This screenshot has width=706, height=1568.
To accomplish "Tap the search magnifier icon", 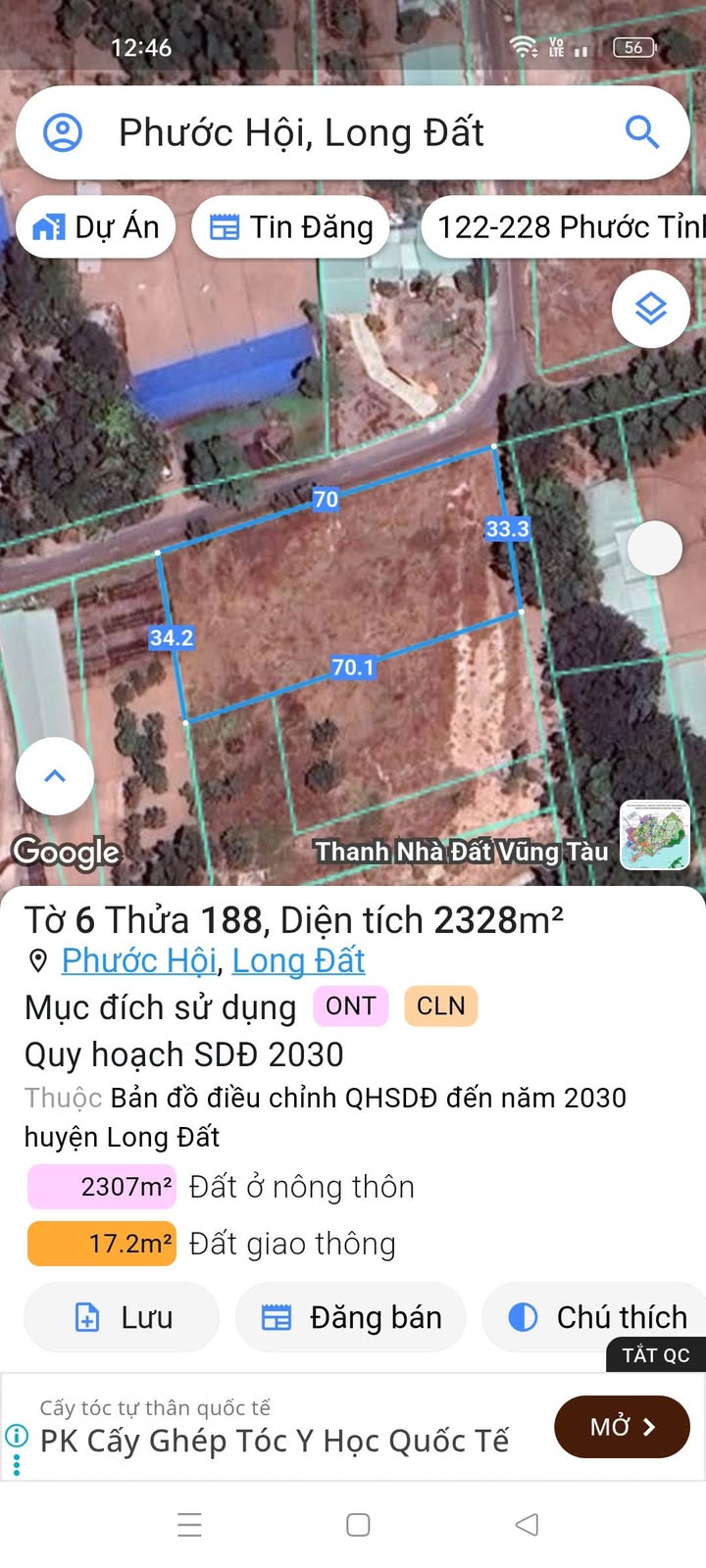I will pyautogui.click(x=642, y=132).
